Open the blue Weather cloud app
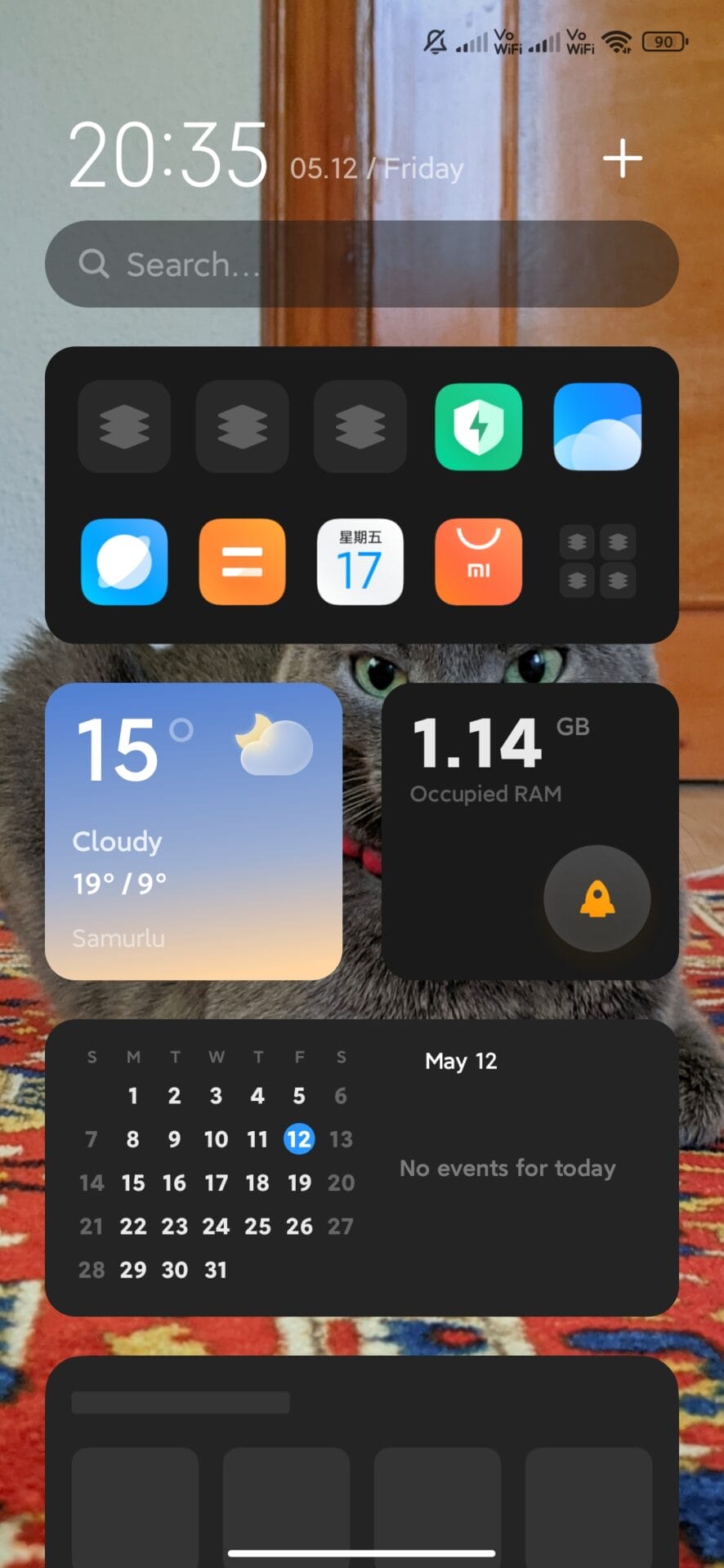724x1568 pixels. coord(597,426)
